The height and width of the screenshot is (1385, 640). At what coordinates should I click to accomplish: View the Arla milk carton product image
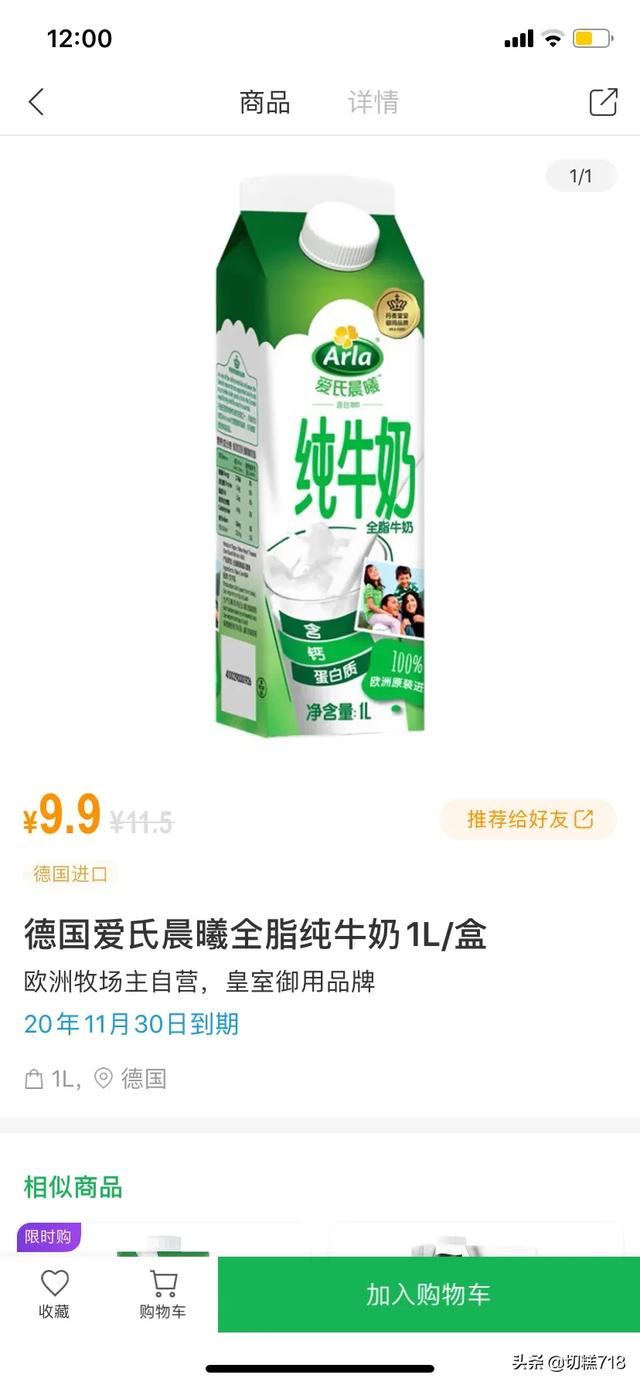tap(320, 455)
